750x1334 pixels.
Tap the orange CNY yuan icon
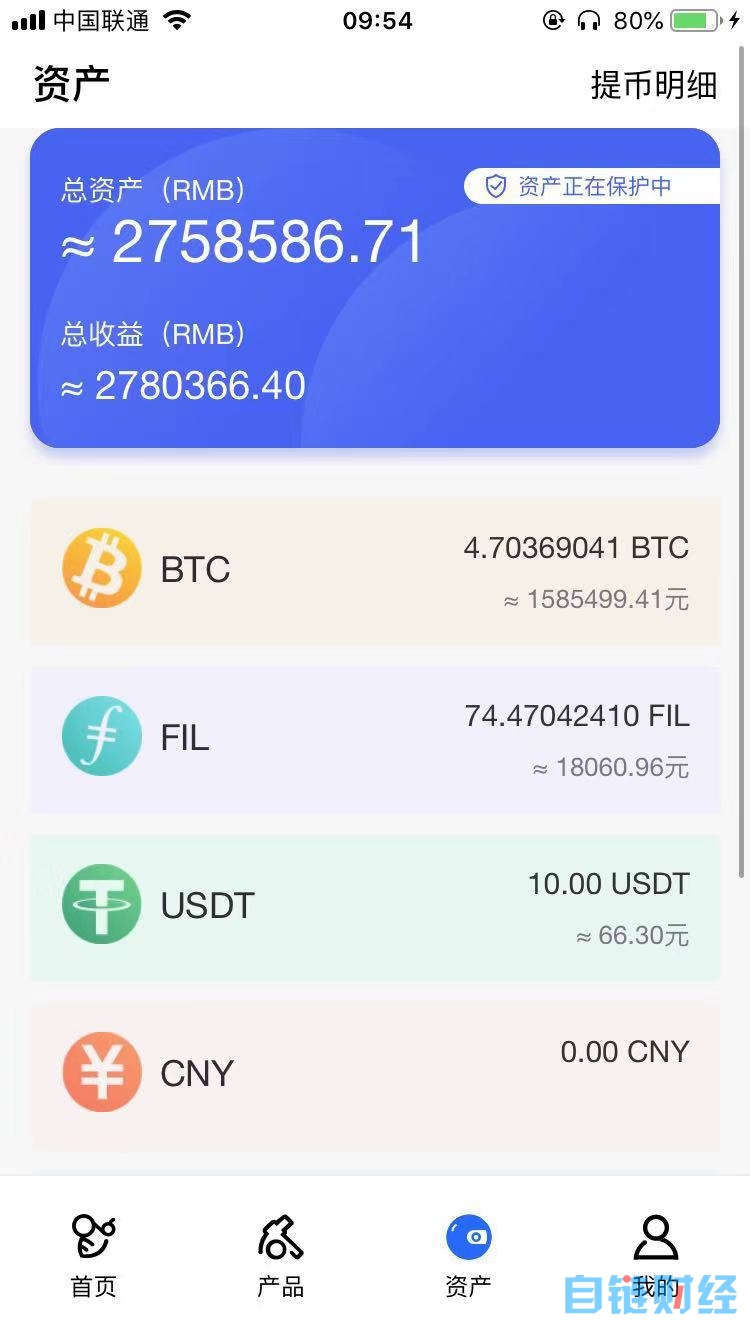101,1071
